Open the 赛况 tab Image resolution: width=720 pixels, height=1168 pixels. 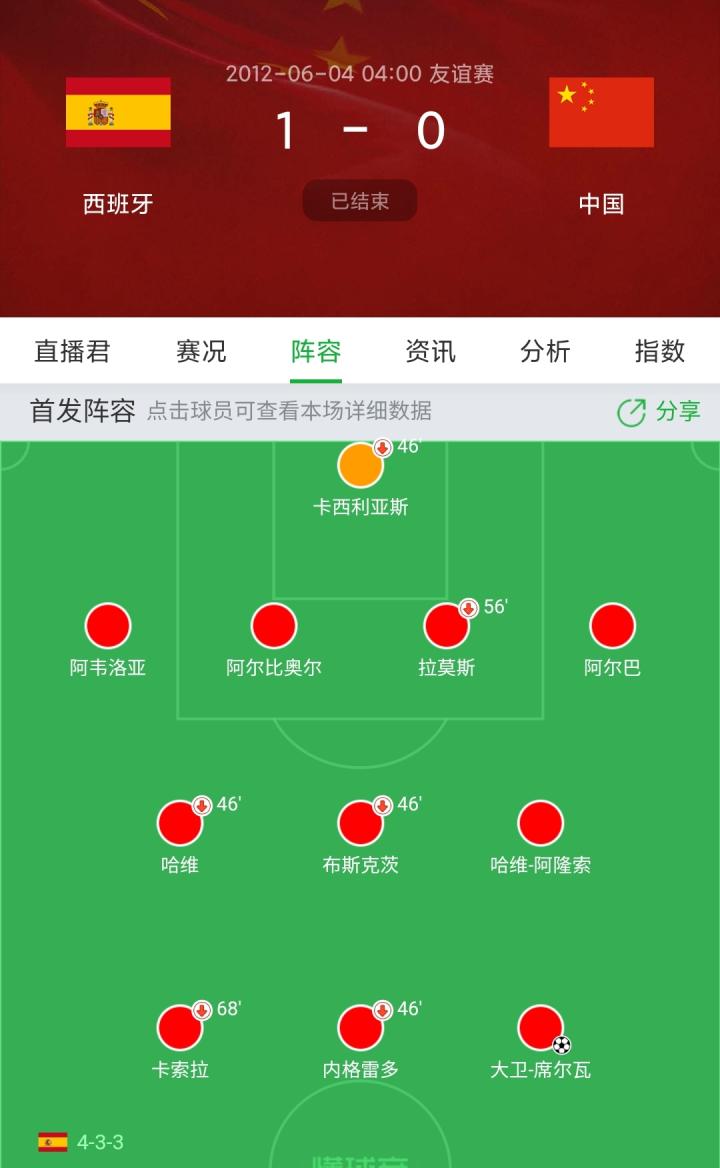[x=201, y=351]
